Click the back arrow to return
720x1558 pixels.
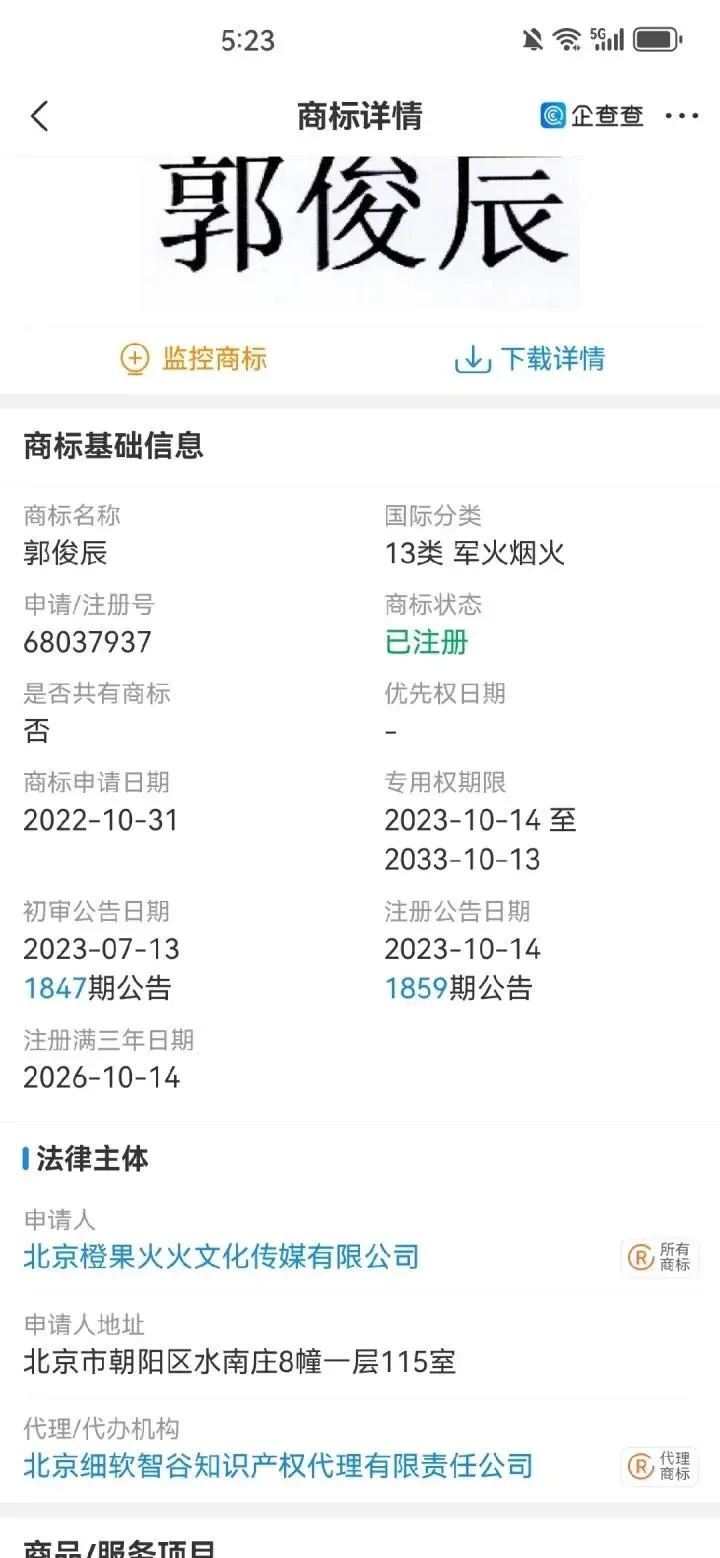click(39, 116)
